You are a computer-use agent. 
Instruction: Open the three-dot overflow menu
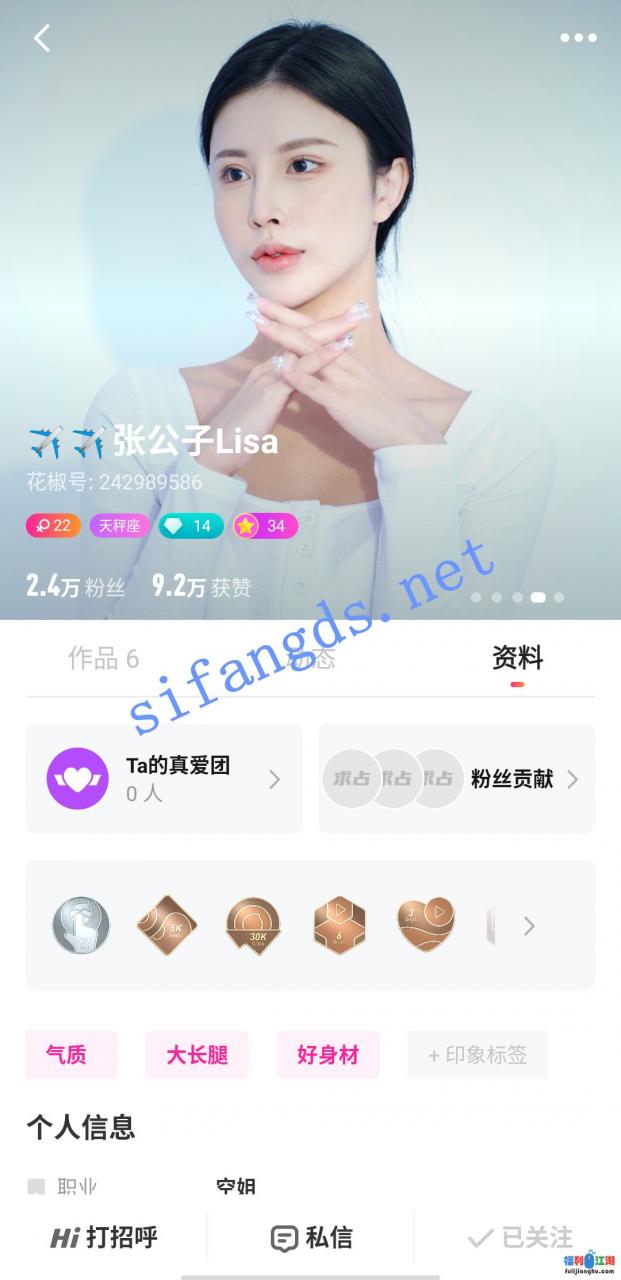tap(578, 38)
